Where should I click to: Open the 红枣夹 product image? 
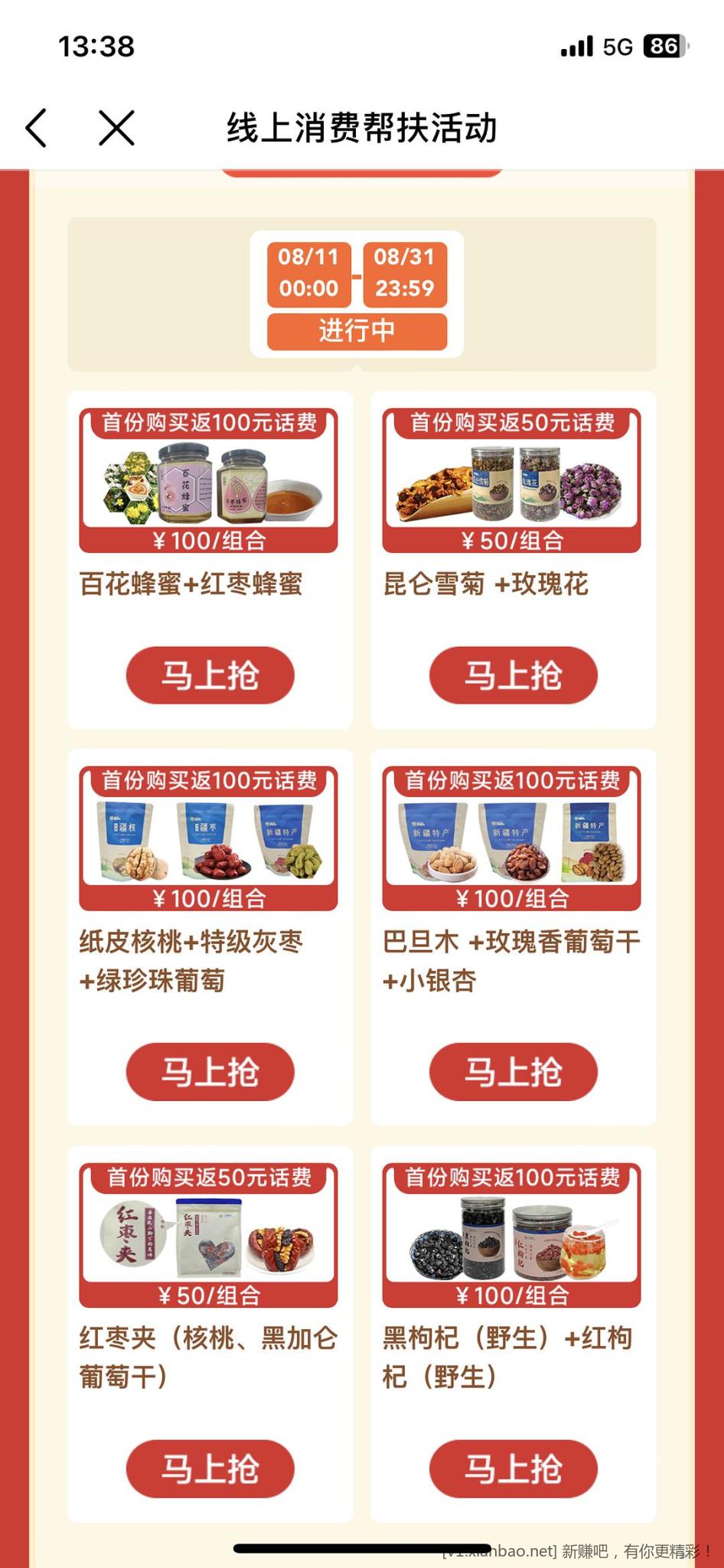click(208, 1235)
